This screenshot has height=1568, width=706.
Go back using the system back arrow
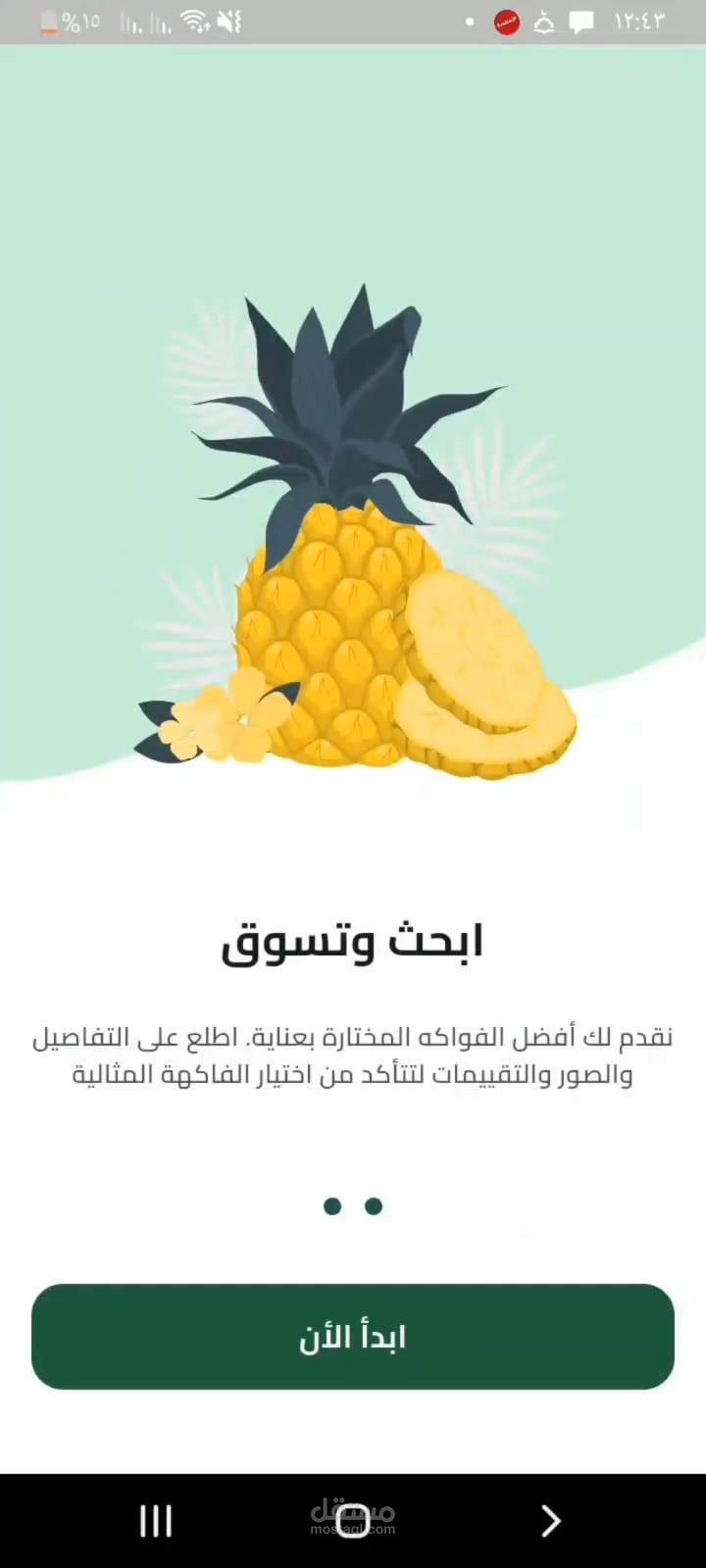coord(550,1520)
